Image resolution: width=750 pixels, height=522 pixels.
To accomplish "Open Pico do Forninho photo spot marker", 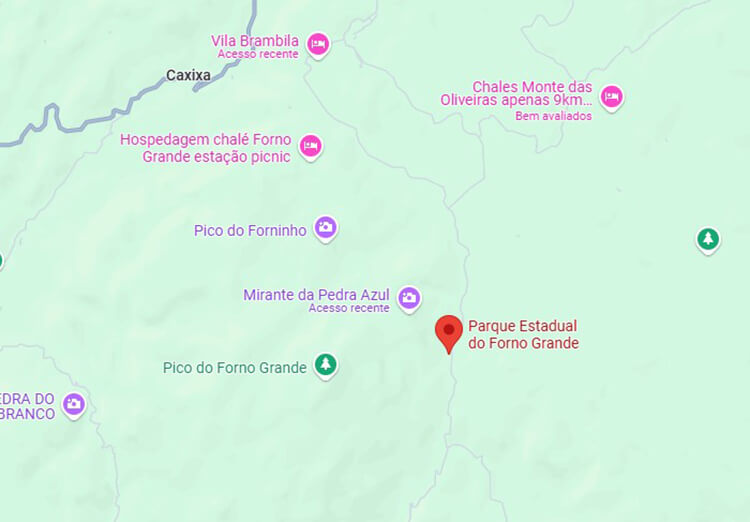I will [x=325, y=228].
